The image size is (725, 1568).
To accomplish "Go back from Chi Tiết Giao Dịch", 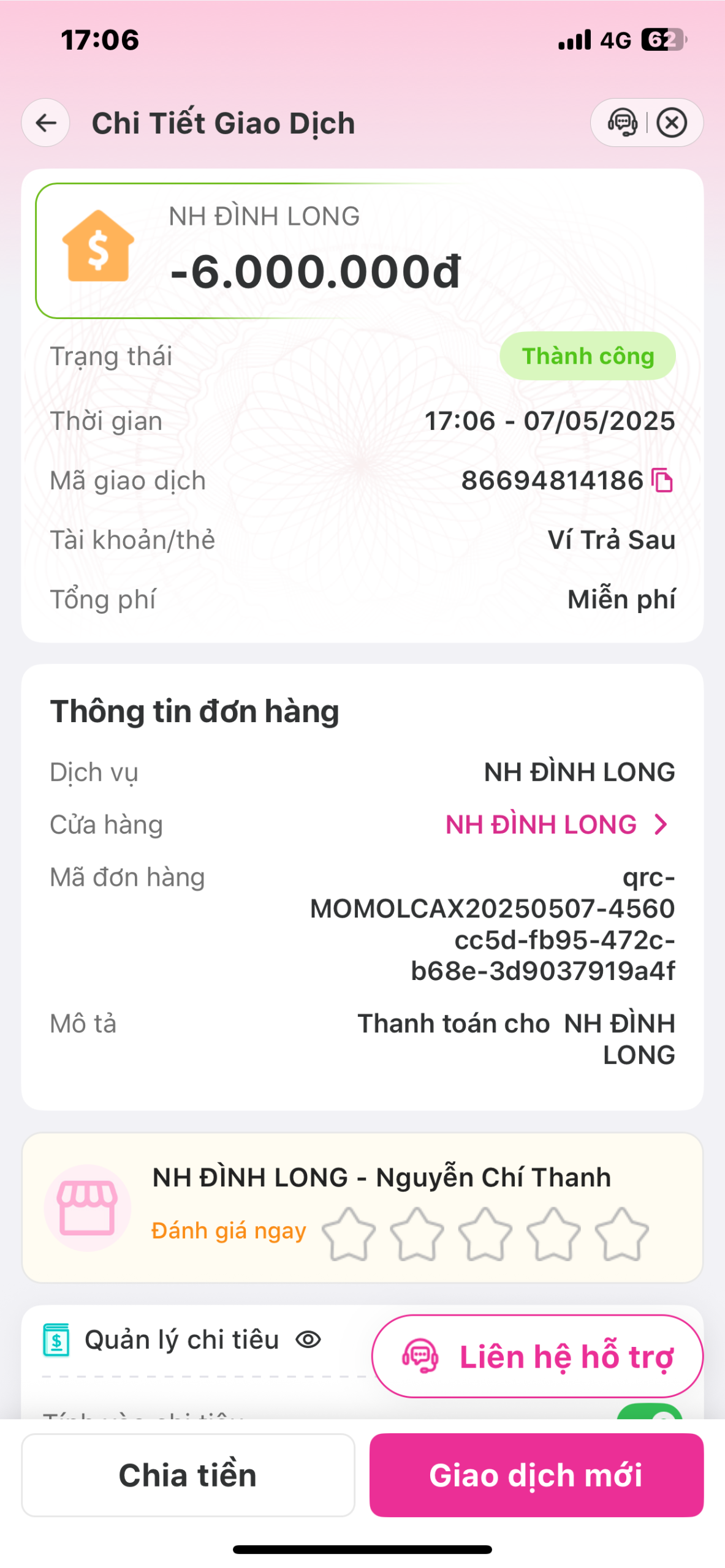I will point(46,123).
